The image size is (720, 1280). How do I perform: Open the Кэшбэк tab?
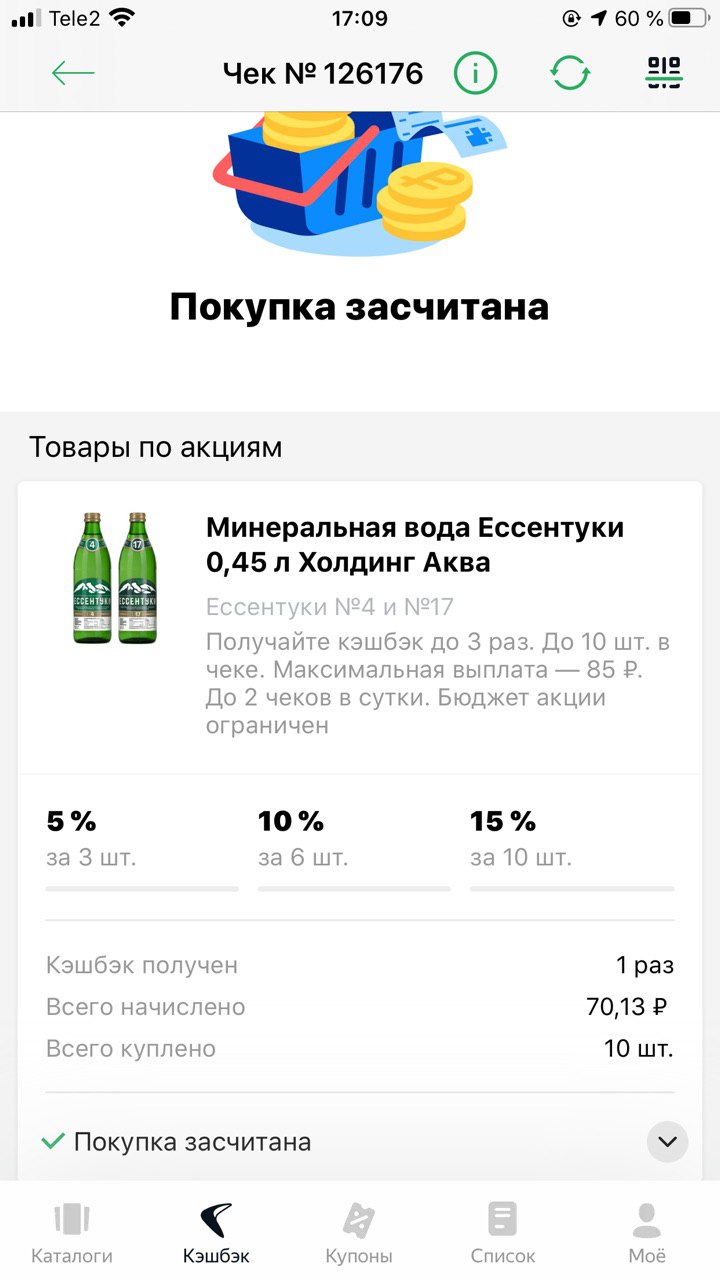[x=216, y=1232]
